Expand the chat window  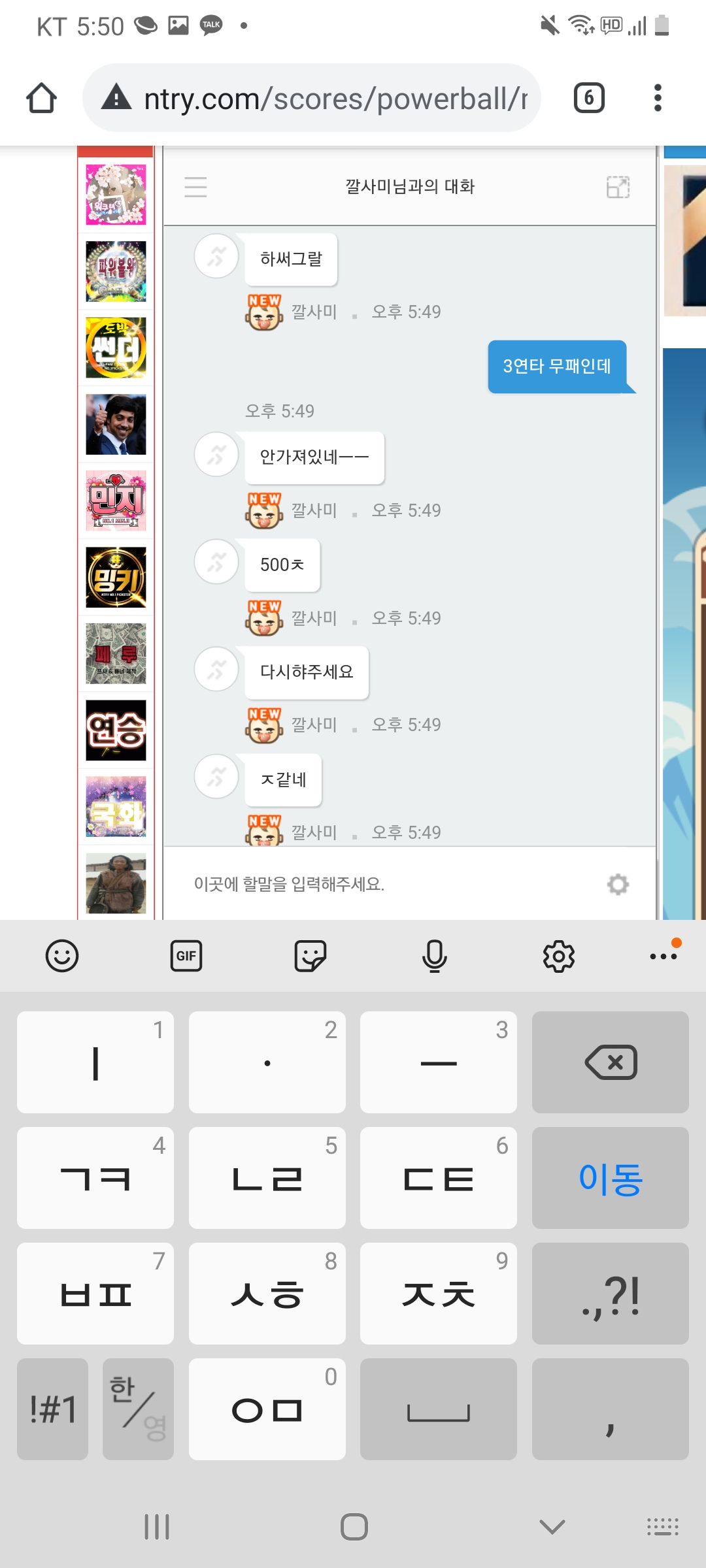(617, 187)
